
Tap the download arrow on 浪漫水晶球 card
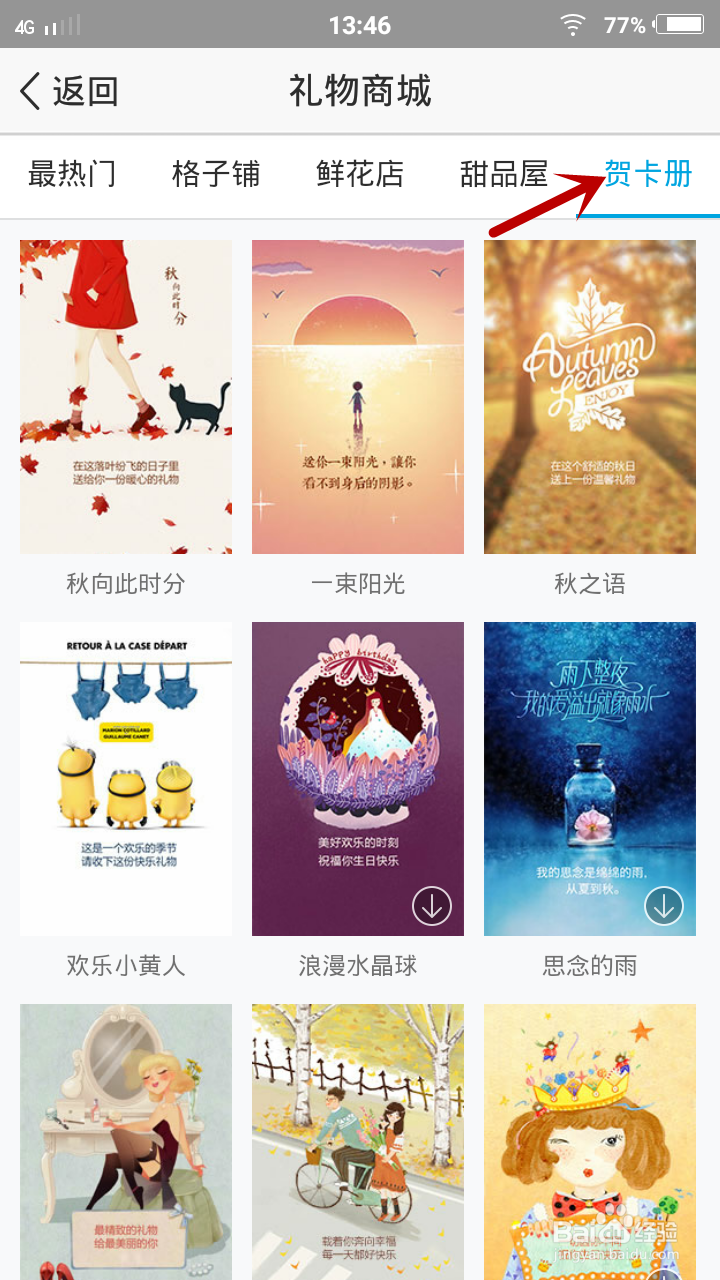point(431,904)
